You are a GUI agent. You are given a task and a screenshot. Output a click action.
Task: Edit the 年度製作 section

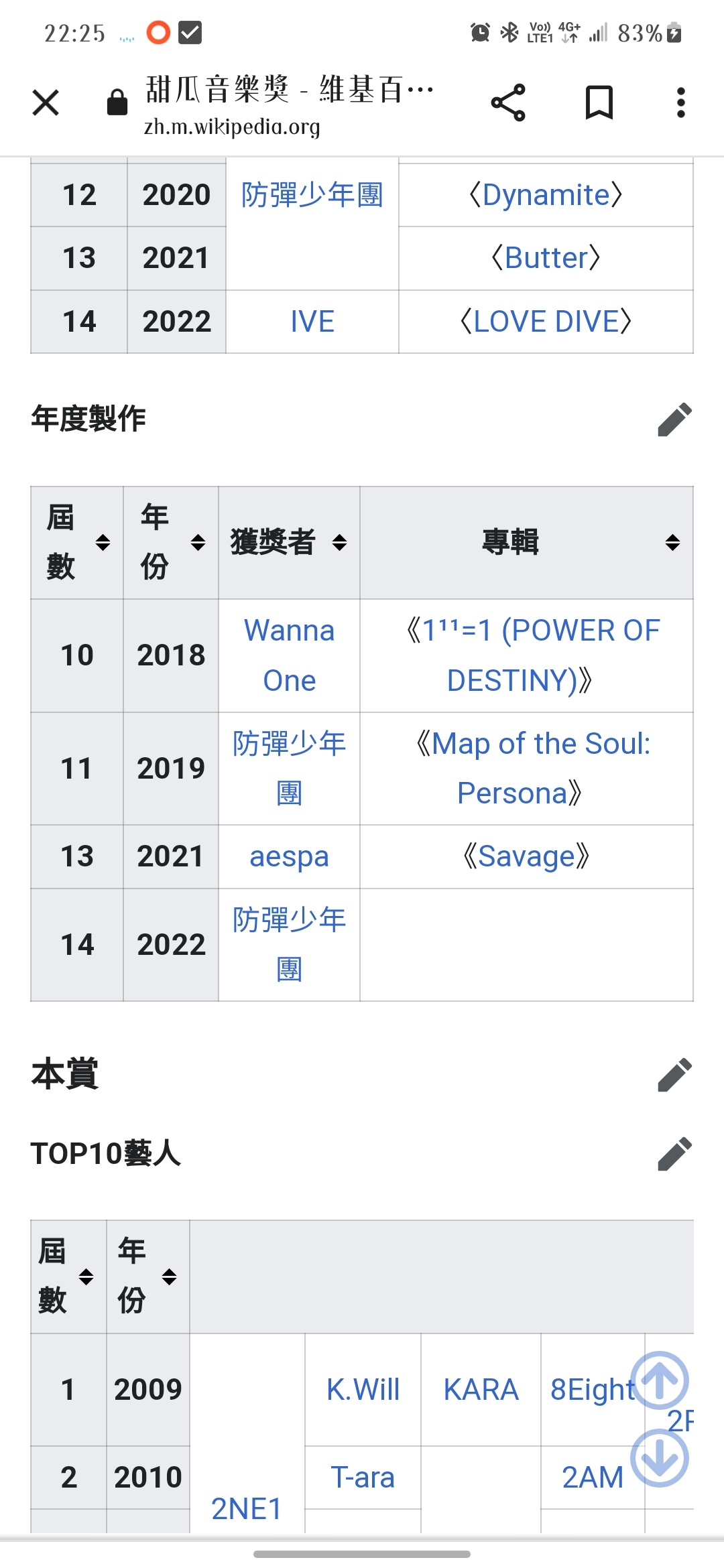pyautogui.click(x=674, y=419)
